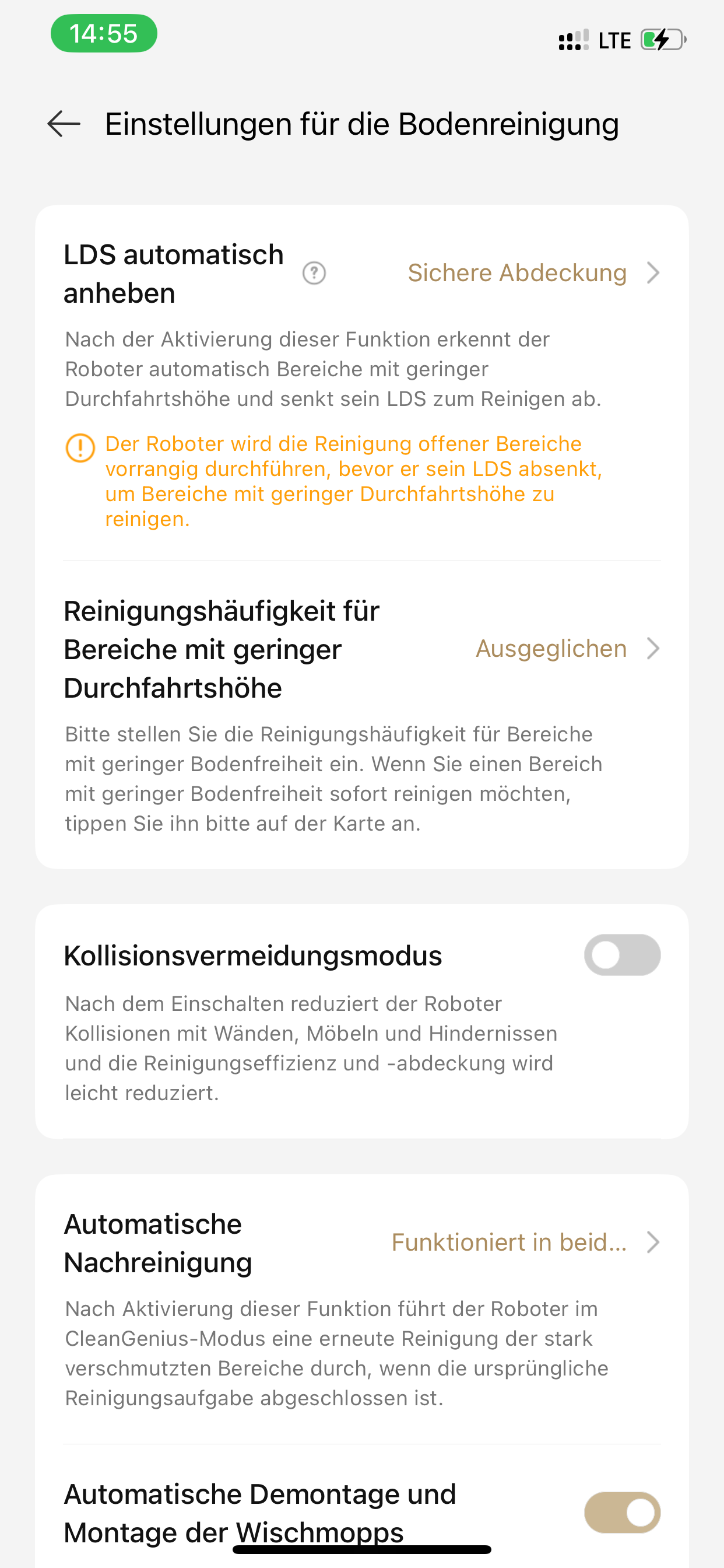Open Reinigungshäufigkeit für Bereiche mit geringer Durchfahrtshöhe
Viewport: 724px width, 1568px height.
click(566, 649)
